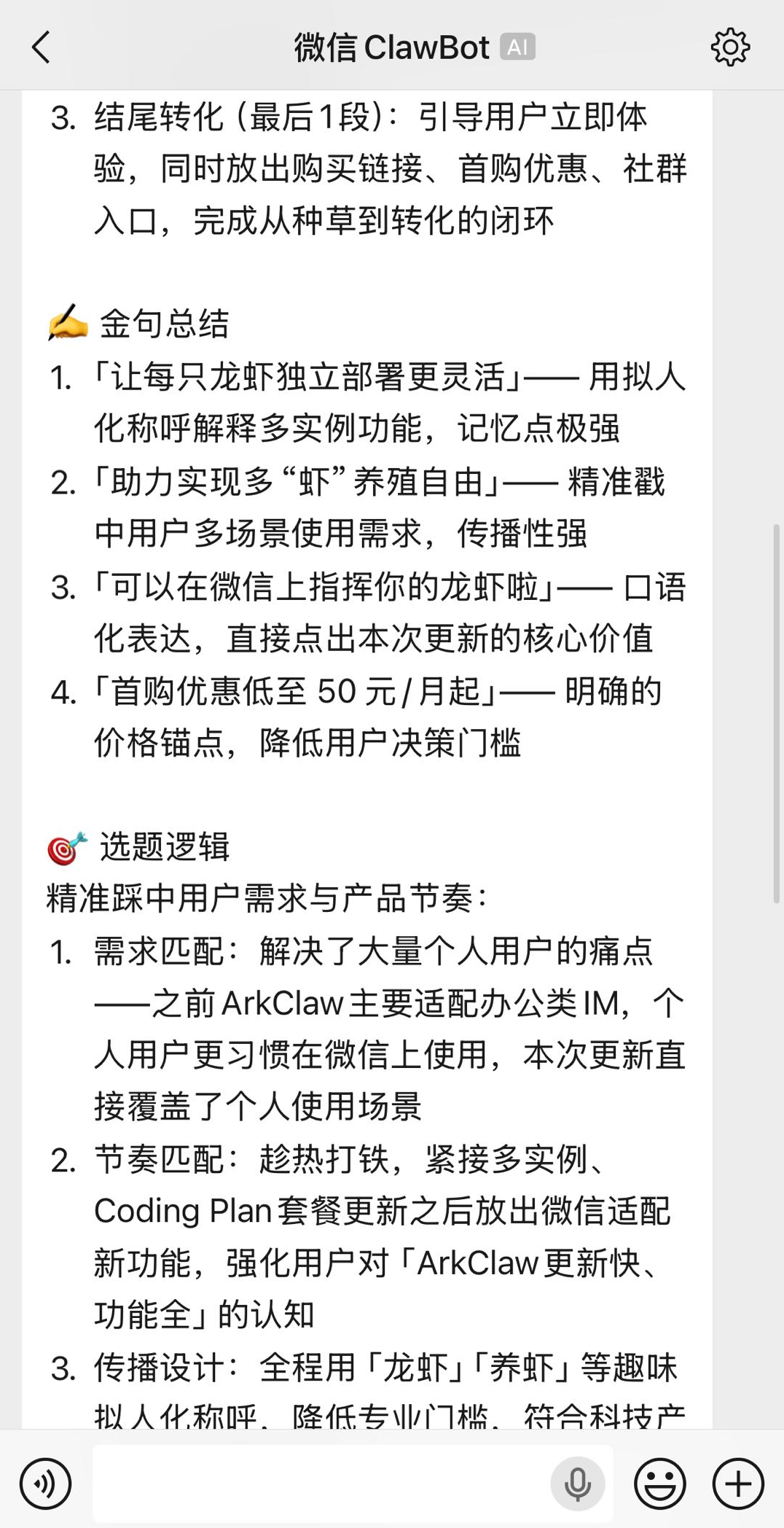
Task: Open the chat settings gear
Action: [730, 47]
